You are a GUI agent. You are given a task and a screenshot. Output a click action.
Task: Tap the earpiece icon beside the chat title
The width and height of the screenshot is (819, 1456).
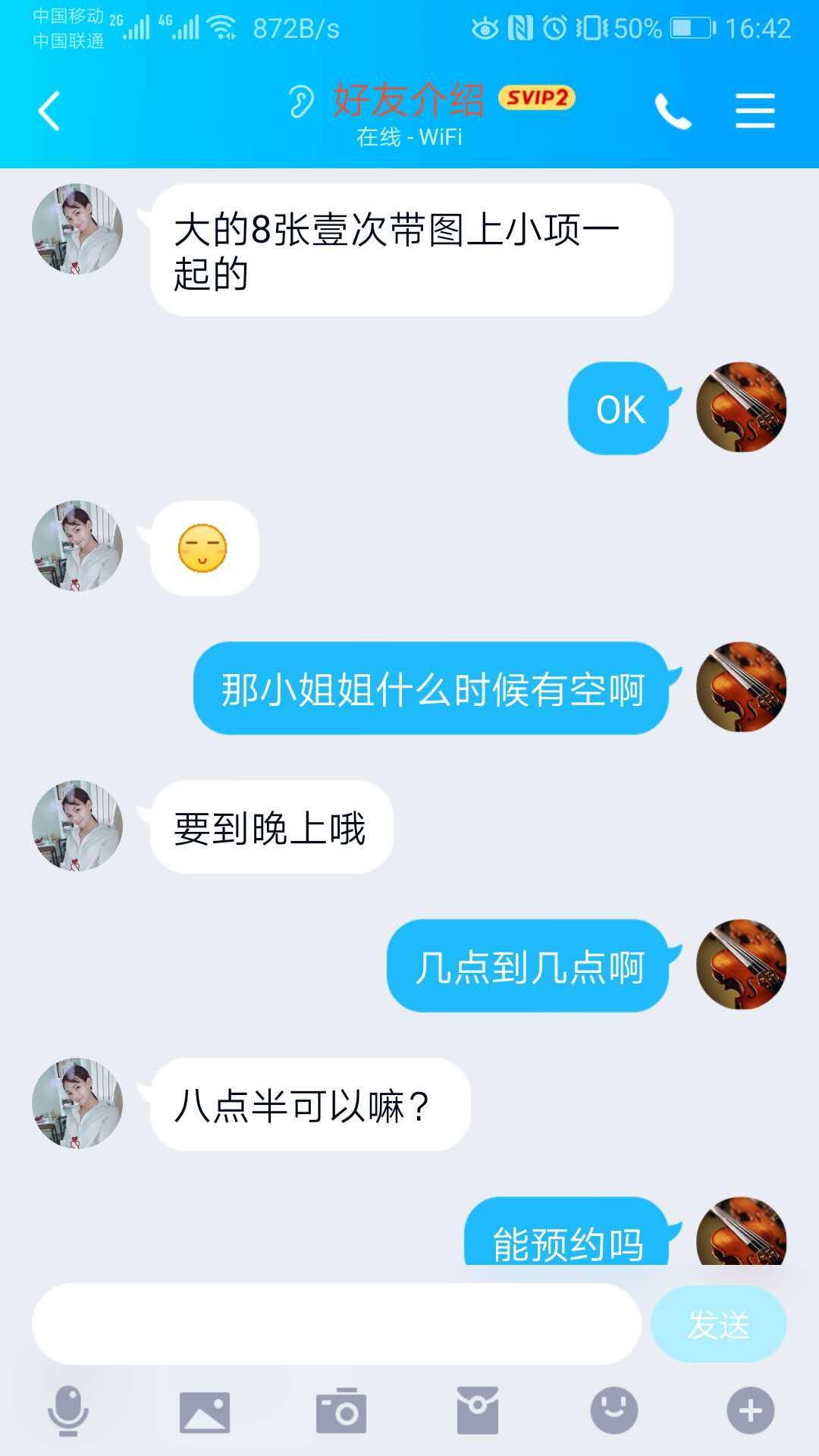303,99
